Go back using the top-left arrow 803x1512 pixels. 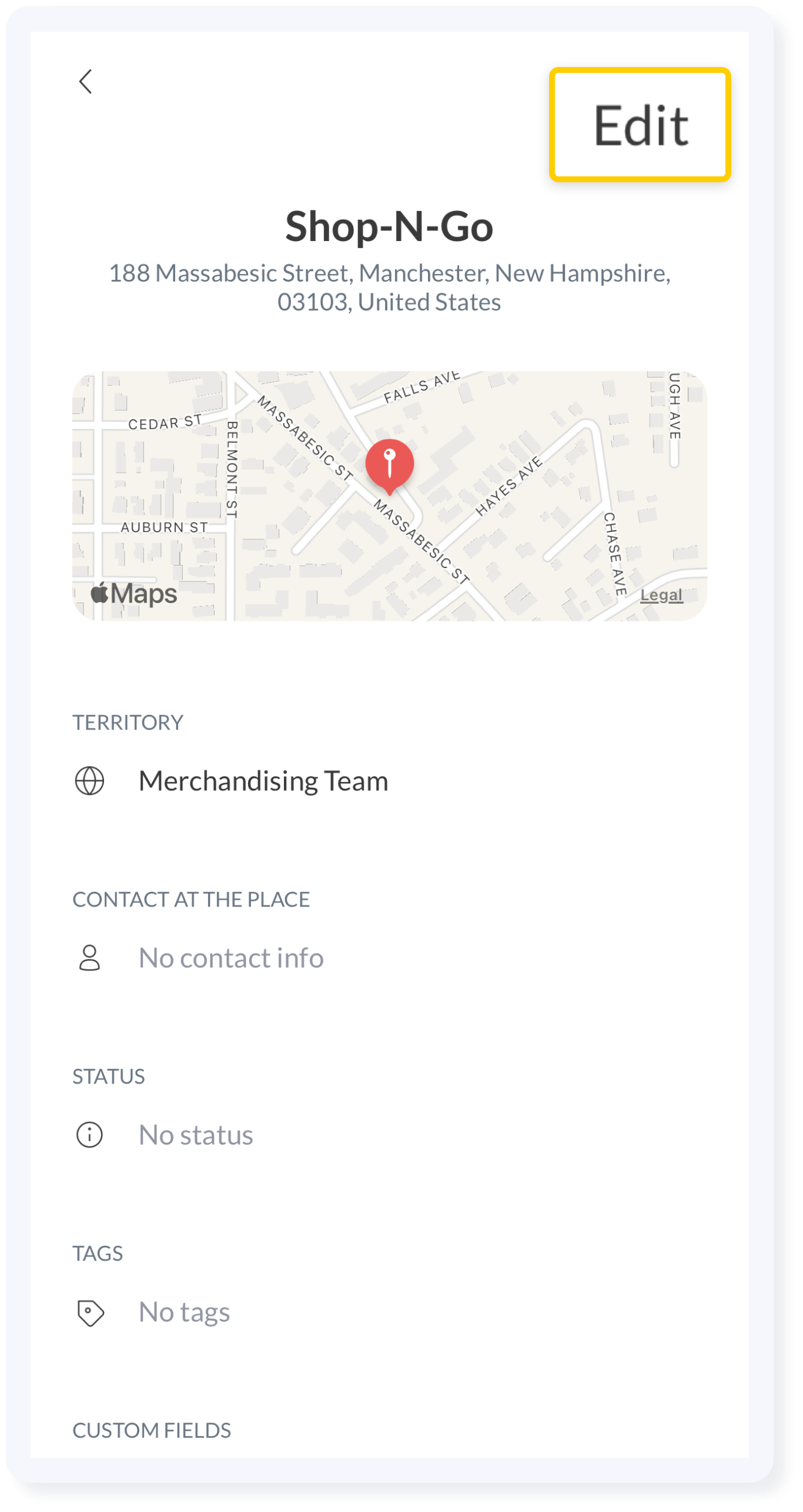coord(86,82)
